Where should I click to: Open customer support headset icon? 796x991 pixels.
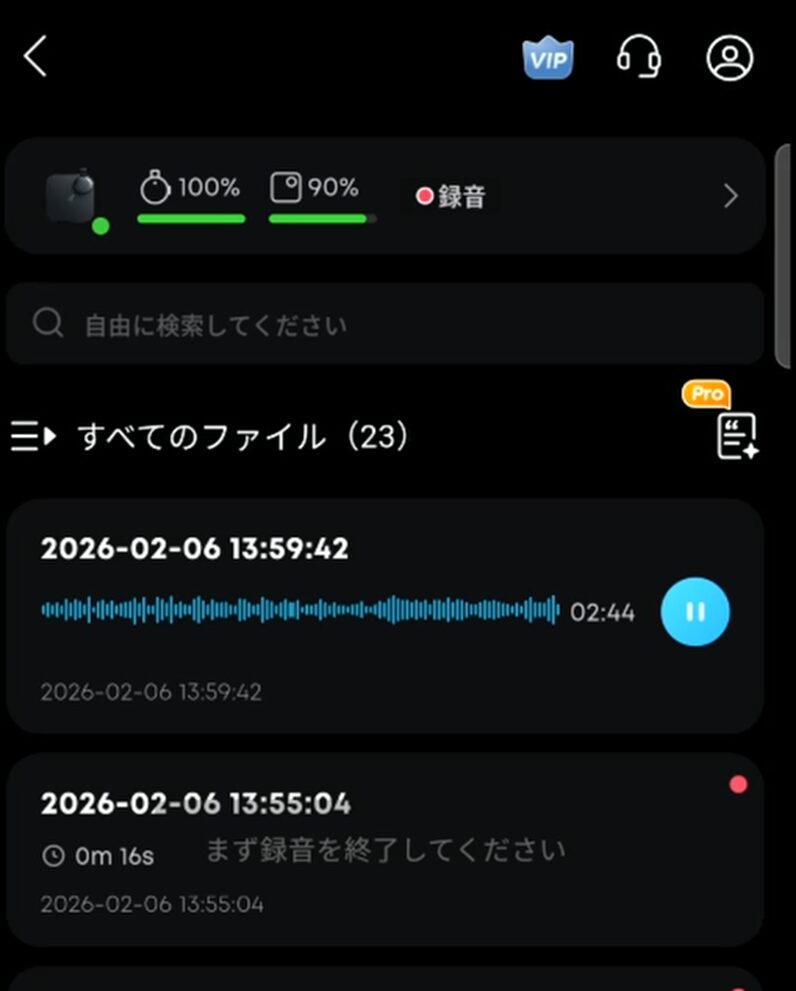click(638, 57)
